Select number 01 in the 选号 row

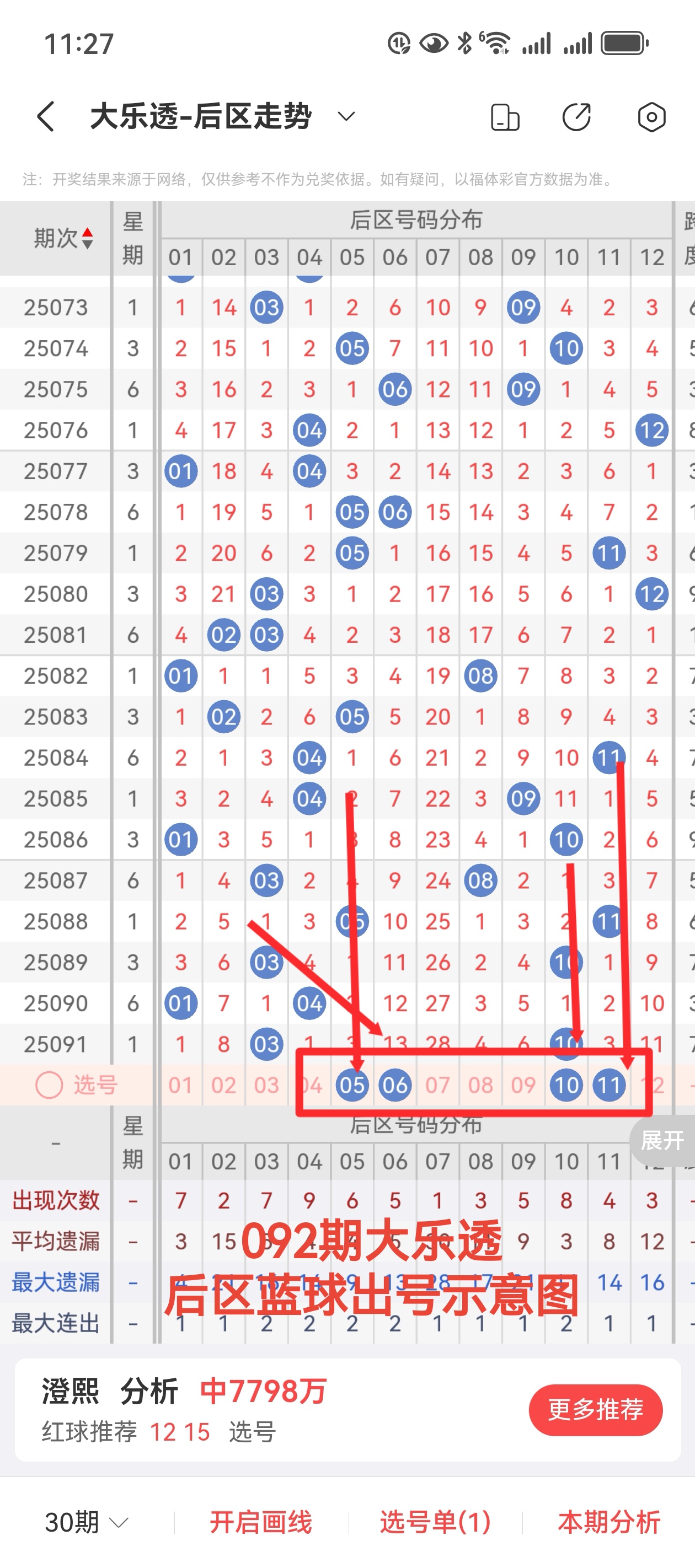181,1084
